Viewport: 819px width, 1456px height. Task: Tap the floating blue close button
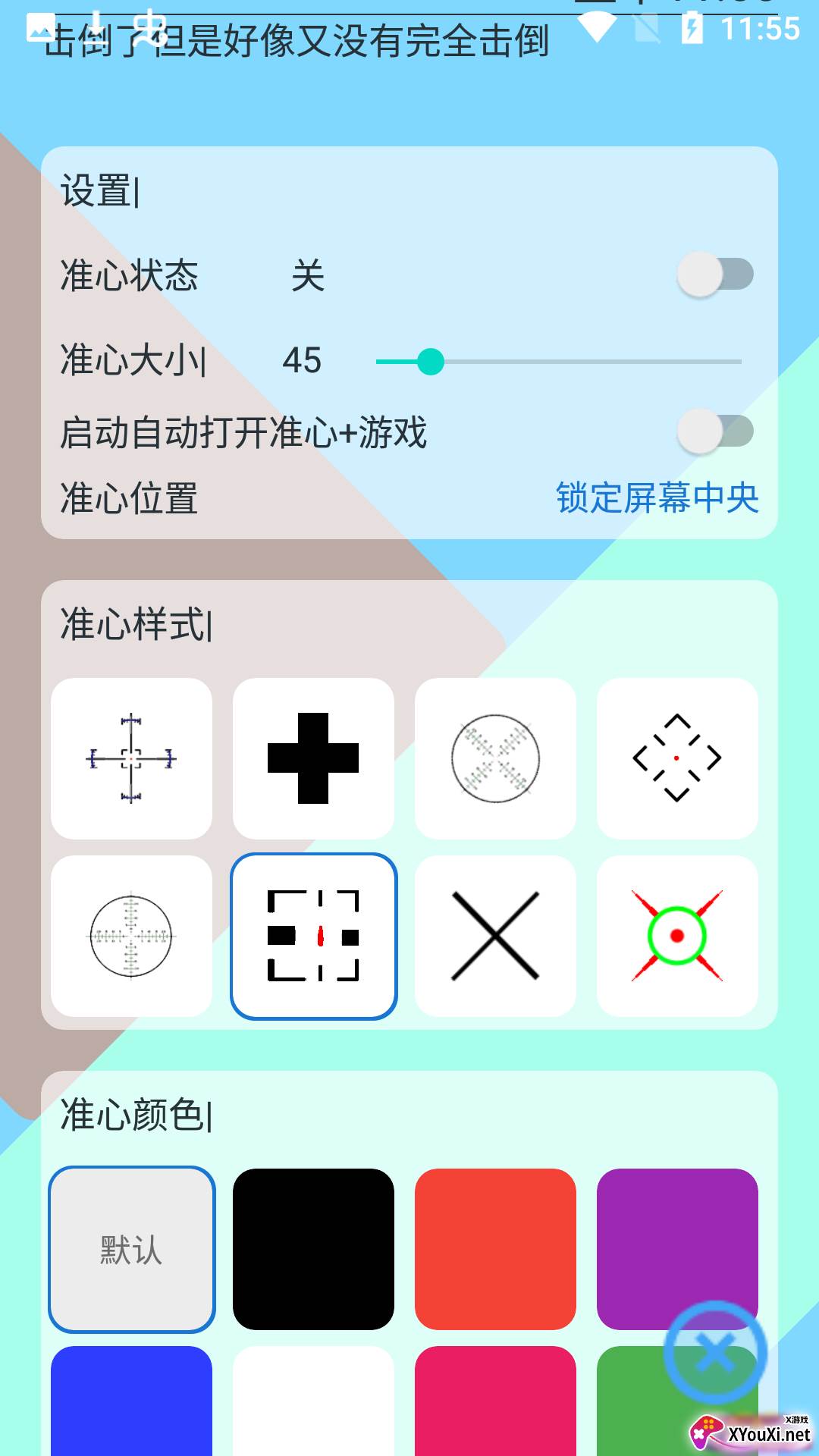pyautogui.click(x=715, y=1353)
